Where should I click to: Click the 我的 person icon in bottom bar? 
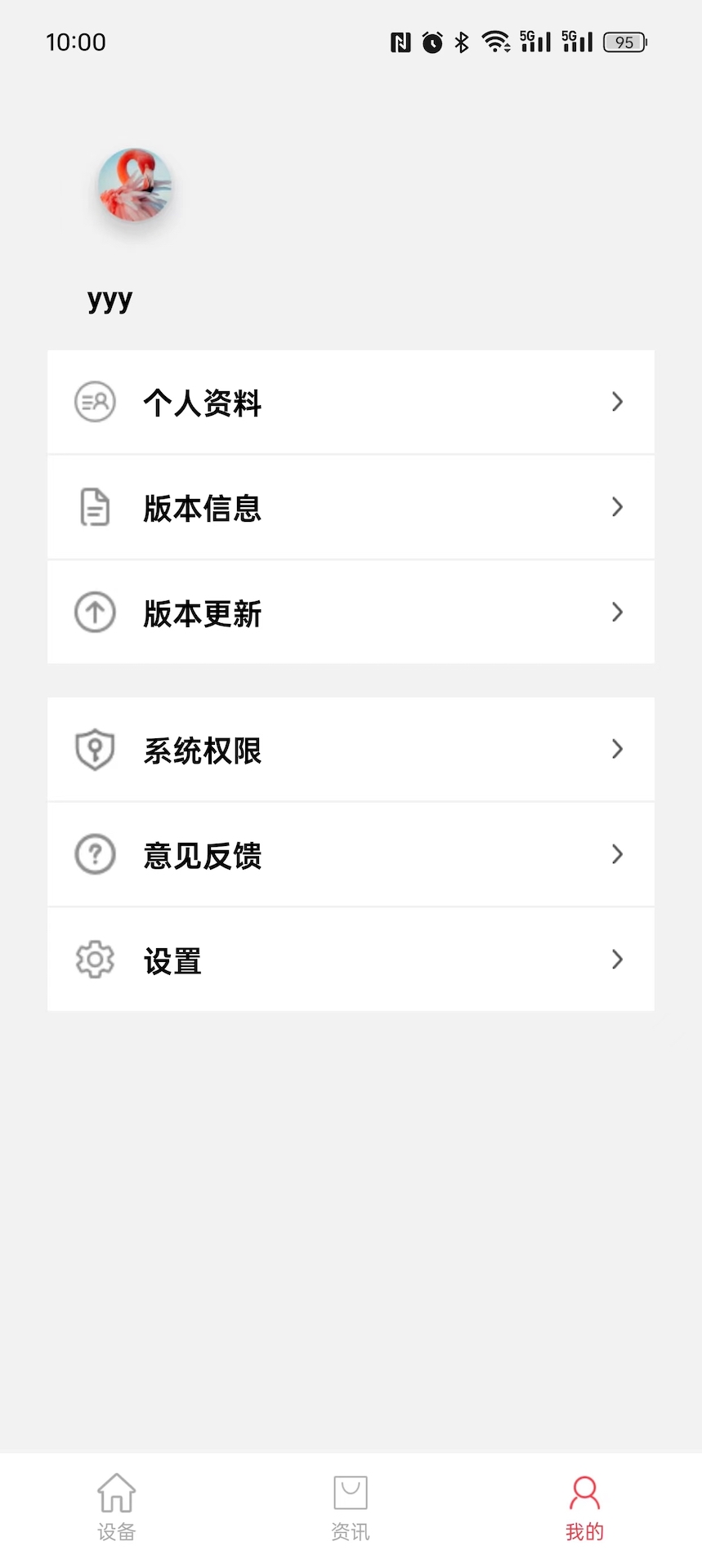(584, 1491)
